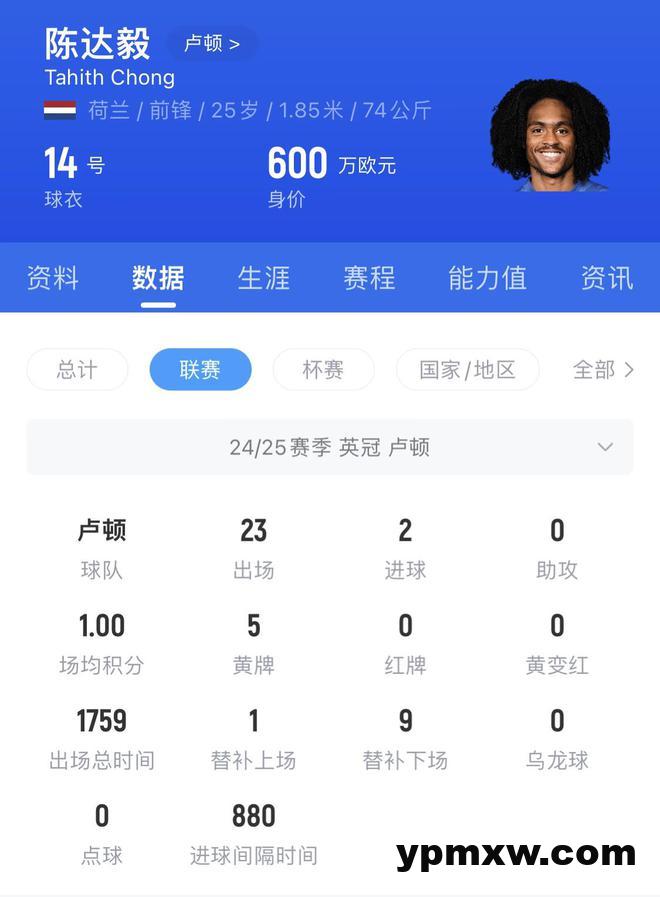
Task: Select the 总计 filter chip
Action: (x=77, y=370)
